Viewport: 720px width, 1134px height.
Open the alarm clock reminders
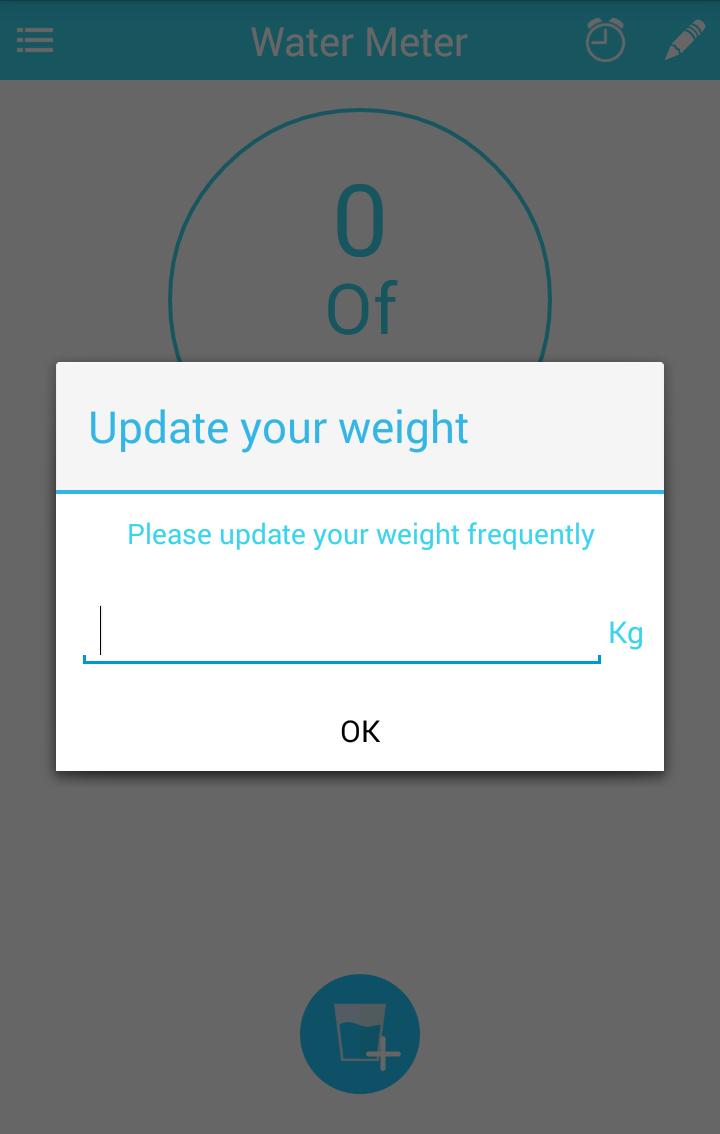[605, 41]
